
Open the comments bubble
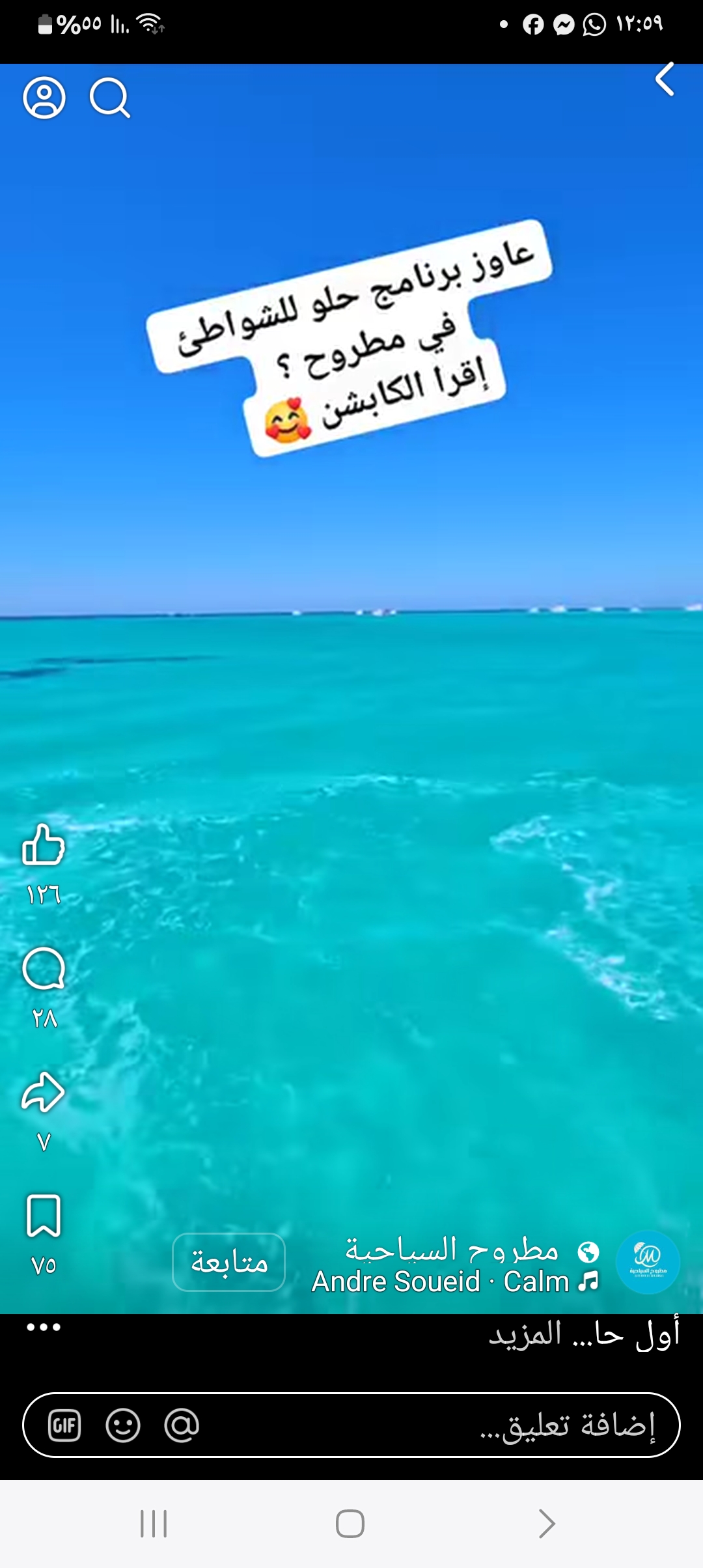coord(44,969)
